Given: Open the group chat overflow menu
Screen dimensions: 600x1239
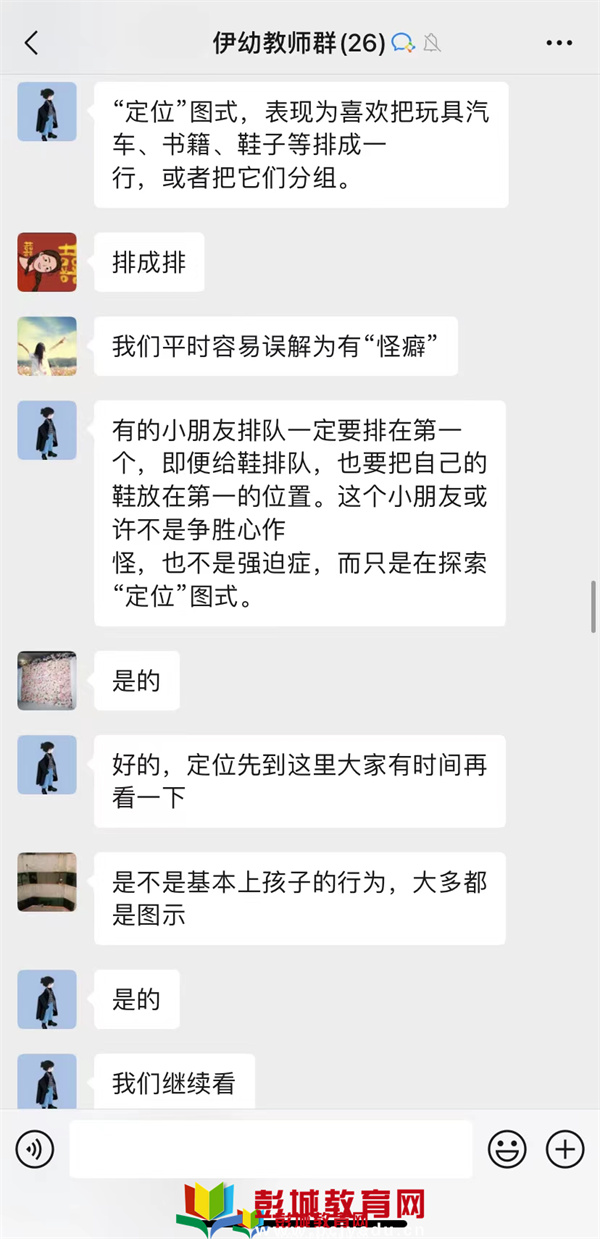Looking at the screenshot, I should [560, 43].
